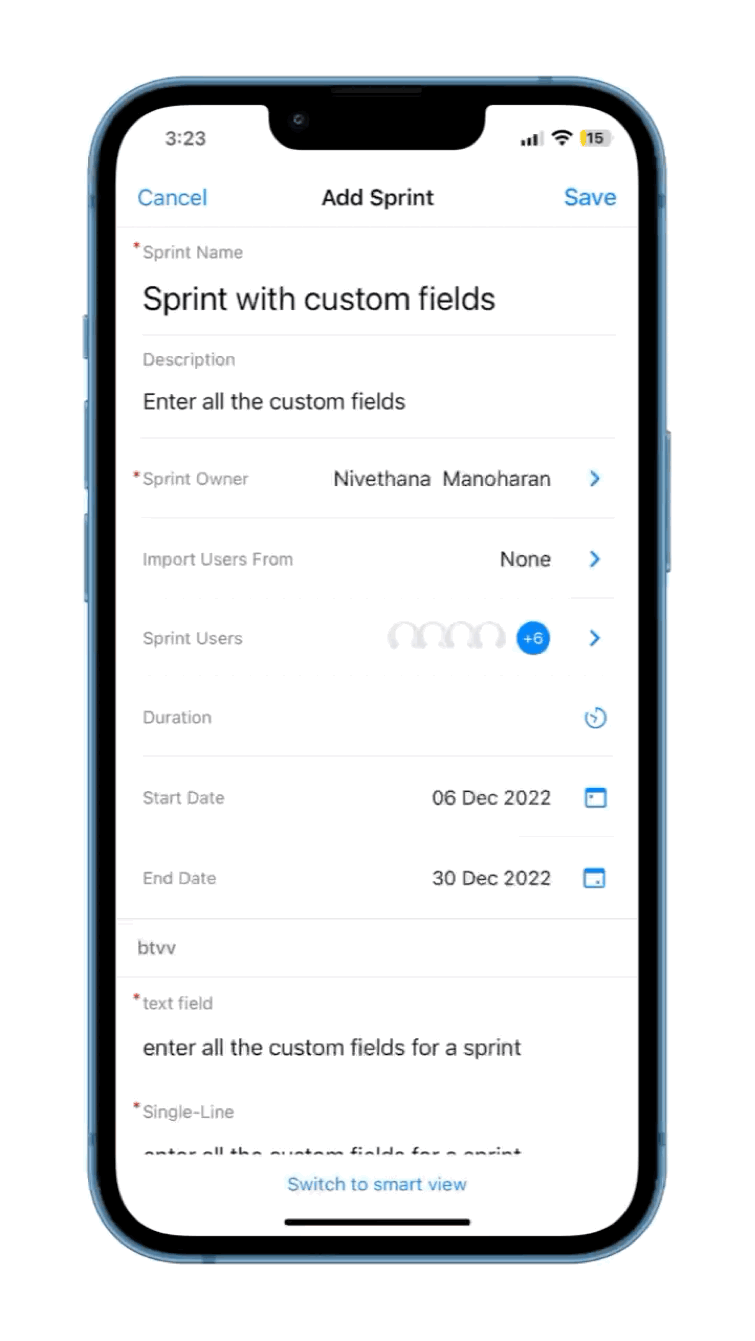Save the new sprint
Image resolution: width=755 pixels, height=1341 pixels.
click(589, 198)
